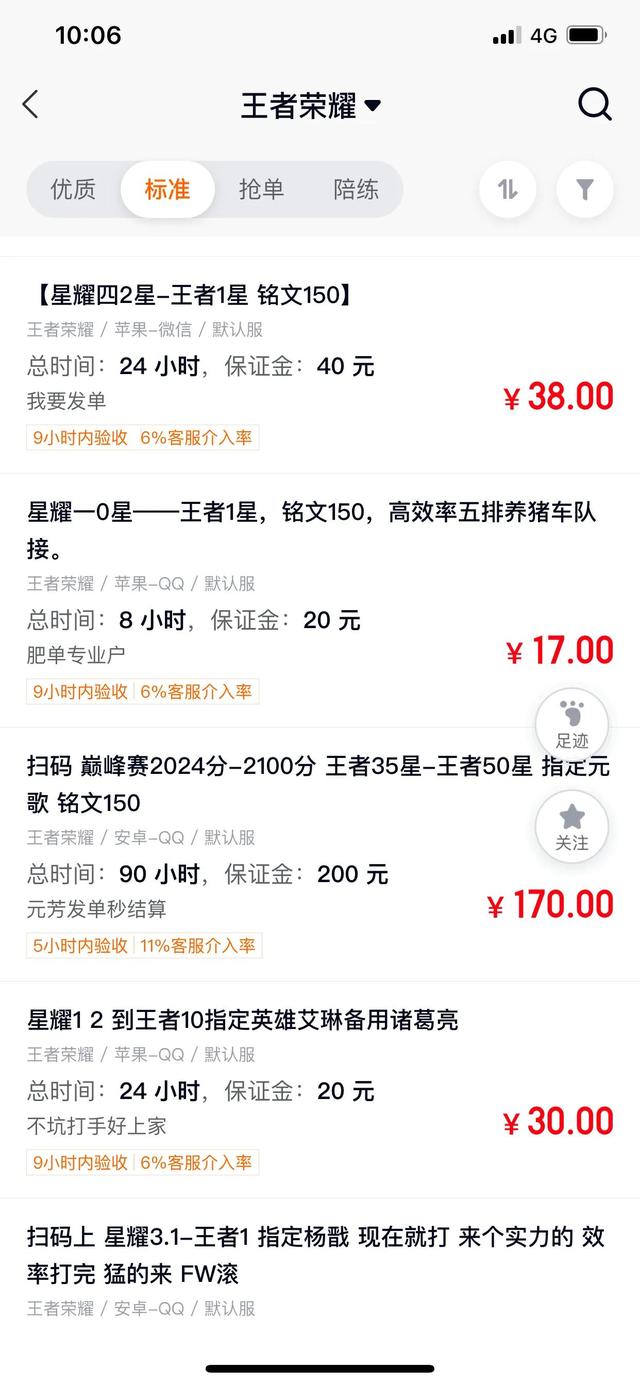Switch to the 抢单 tab
Viewport: 640px width, 1385px height.
[x=261, y=189]
